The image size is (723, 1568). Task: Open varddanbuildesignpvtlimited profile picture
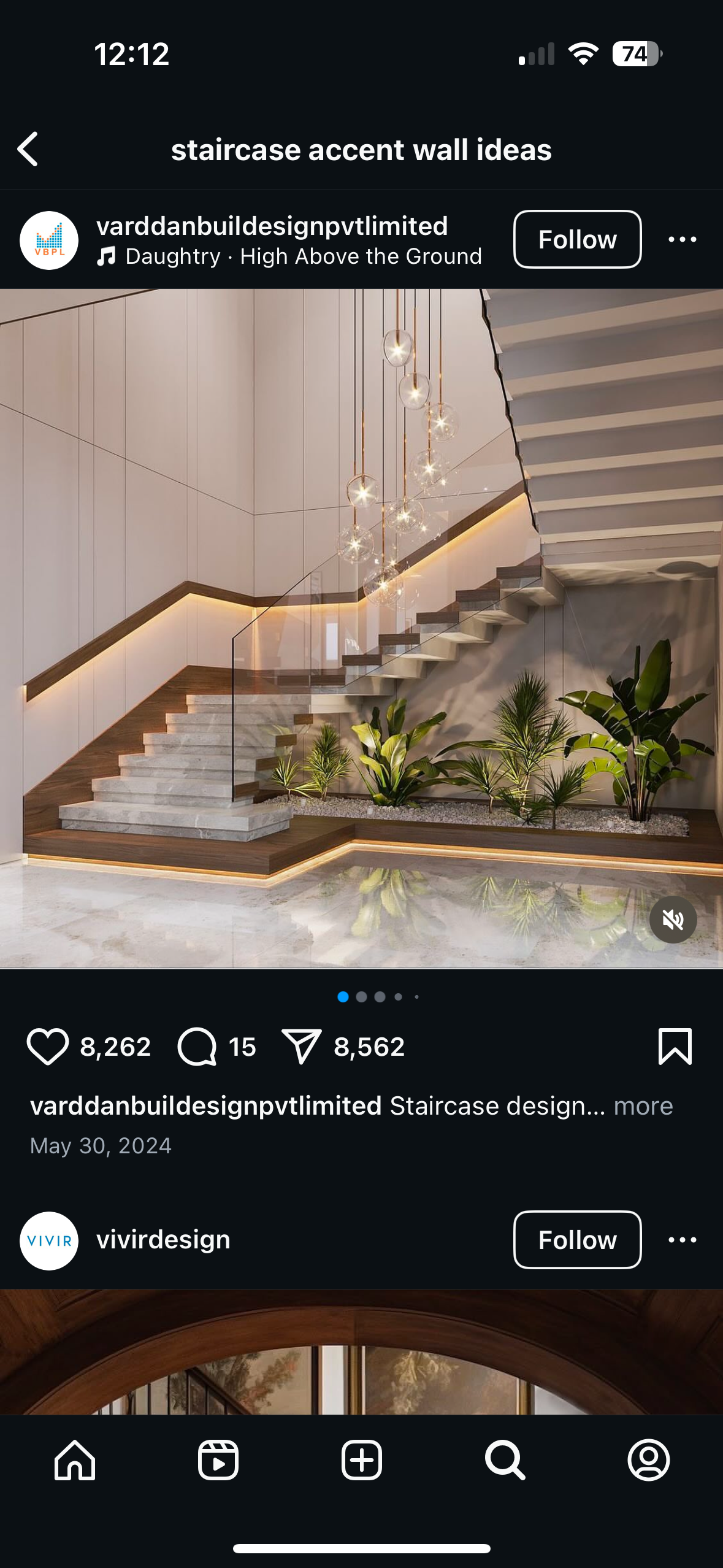[49, 240]
